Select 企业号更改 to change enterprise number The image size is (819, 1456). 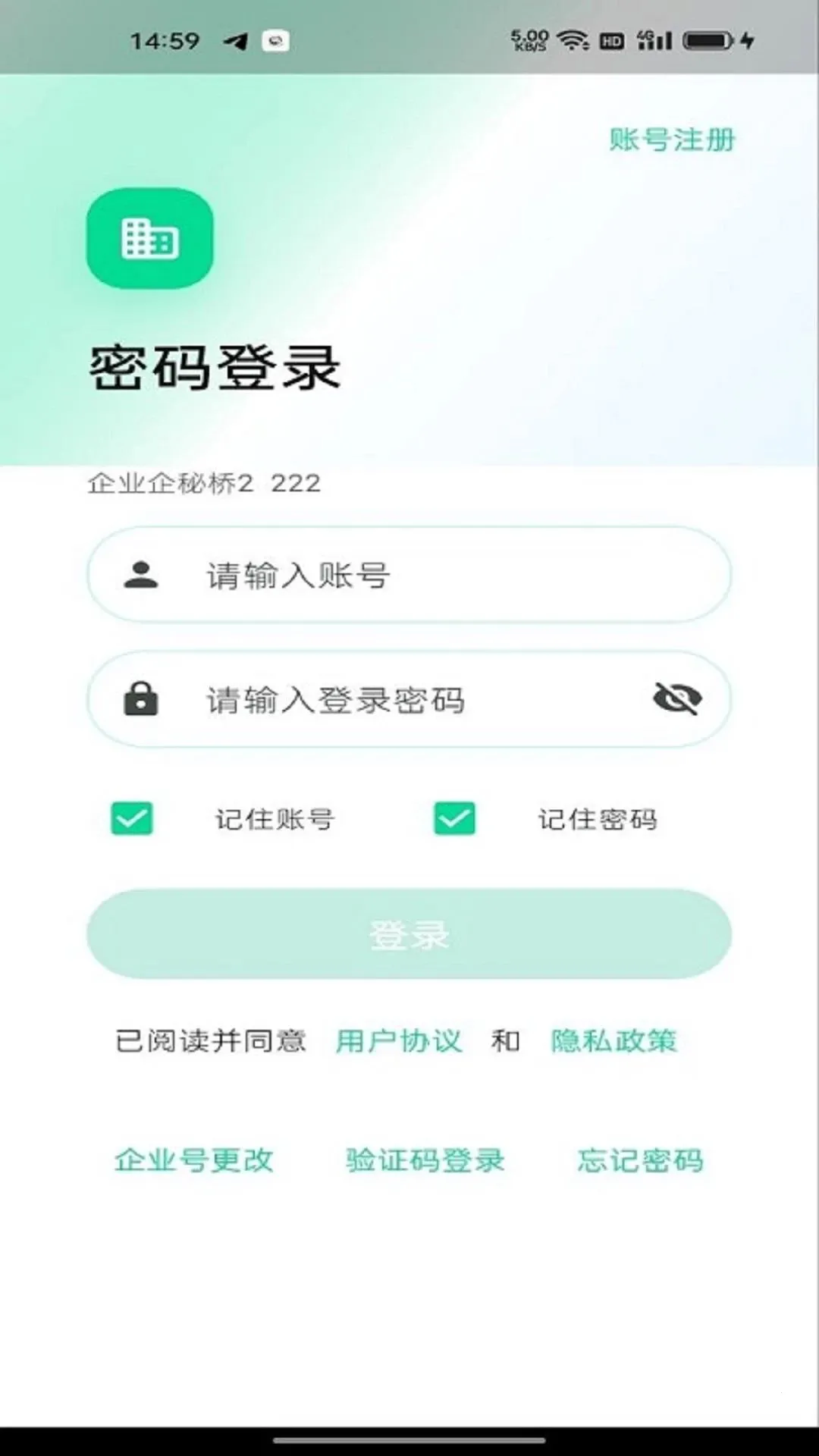[x=194, y=1160]
